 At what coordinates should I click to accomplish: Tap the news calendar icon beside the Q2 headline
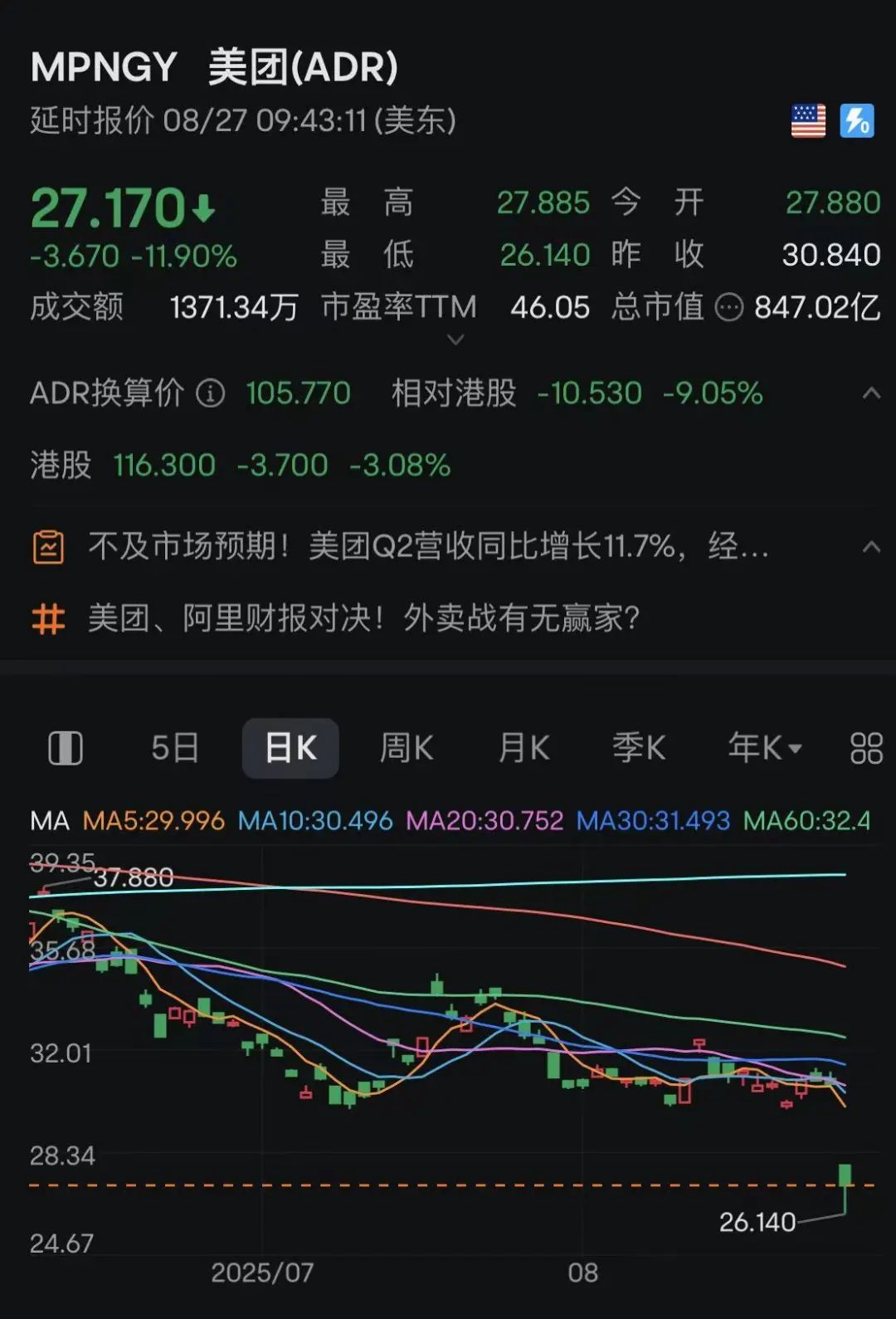click(x=48, y=547)
